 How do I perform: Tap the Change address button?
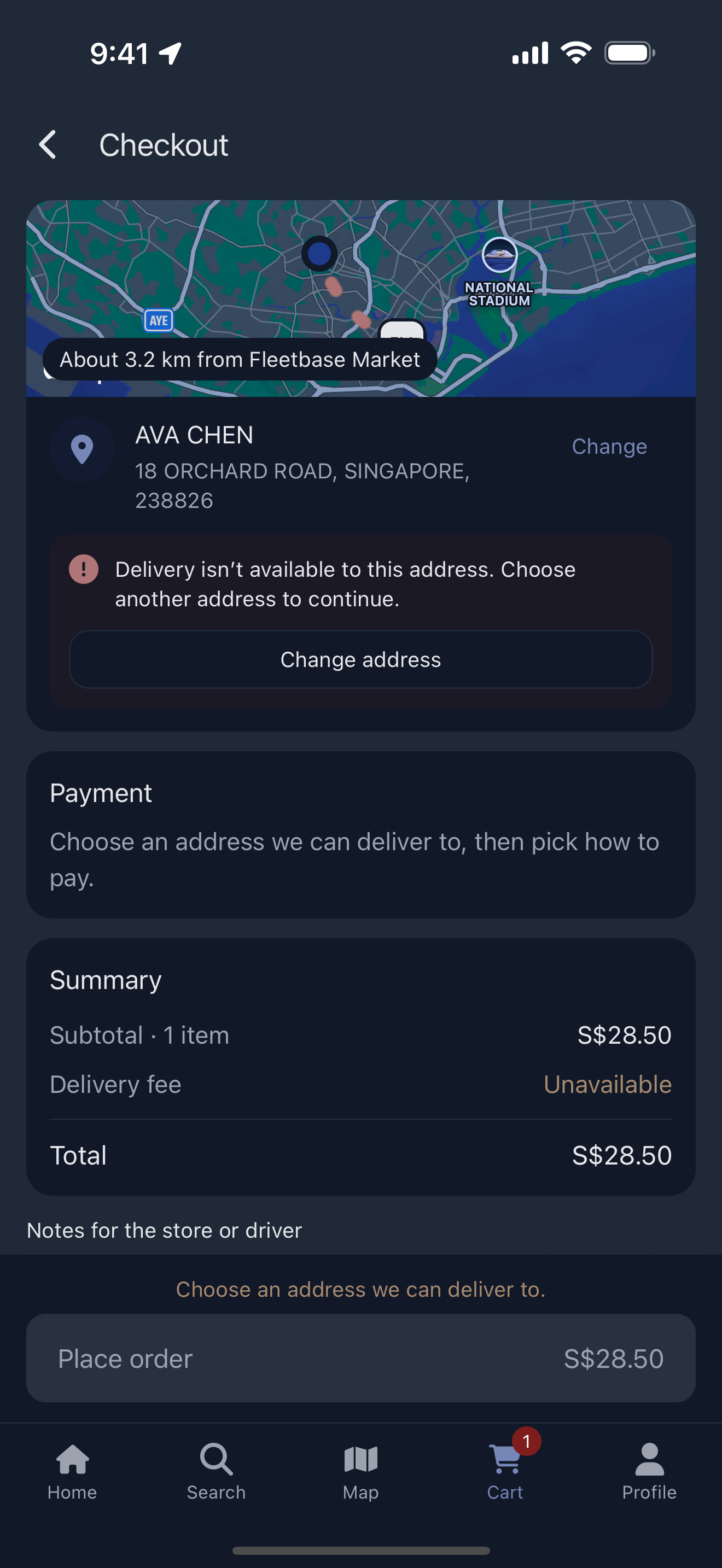coord(360,659)
